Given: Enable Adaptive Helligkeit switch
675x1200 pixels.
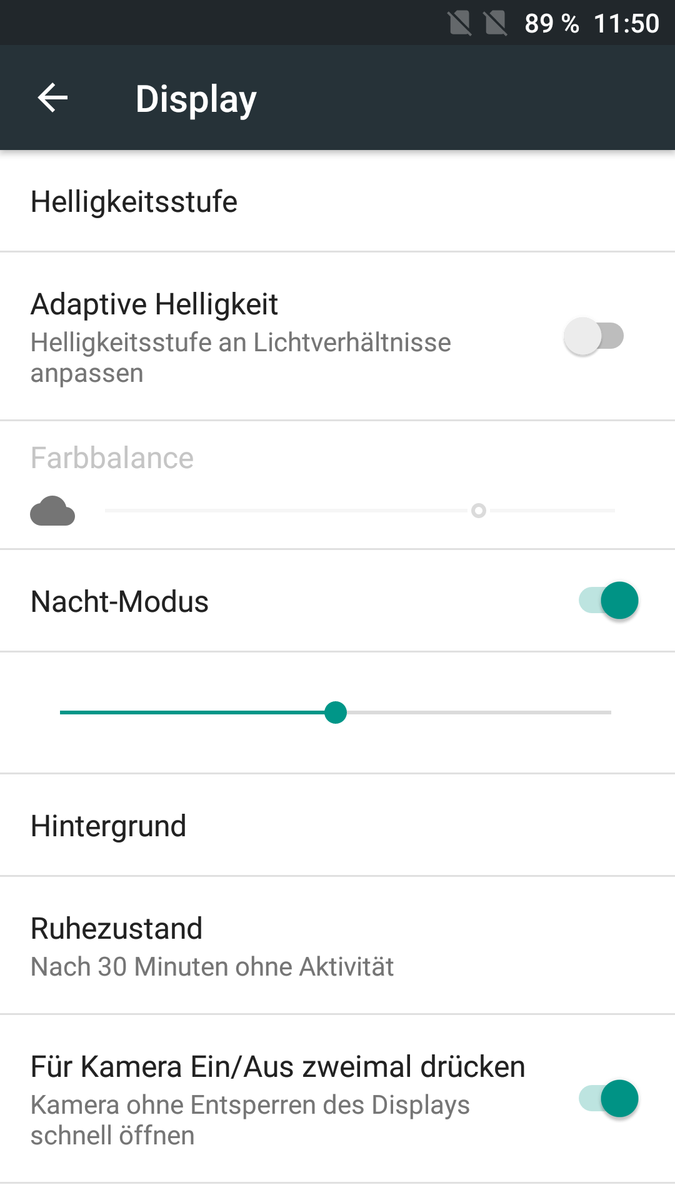Looking at the screenshot, I should [594, 337].
